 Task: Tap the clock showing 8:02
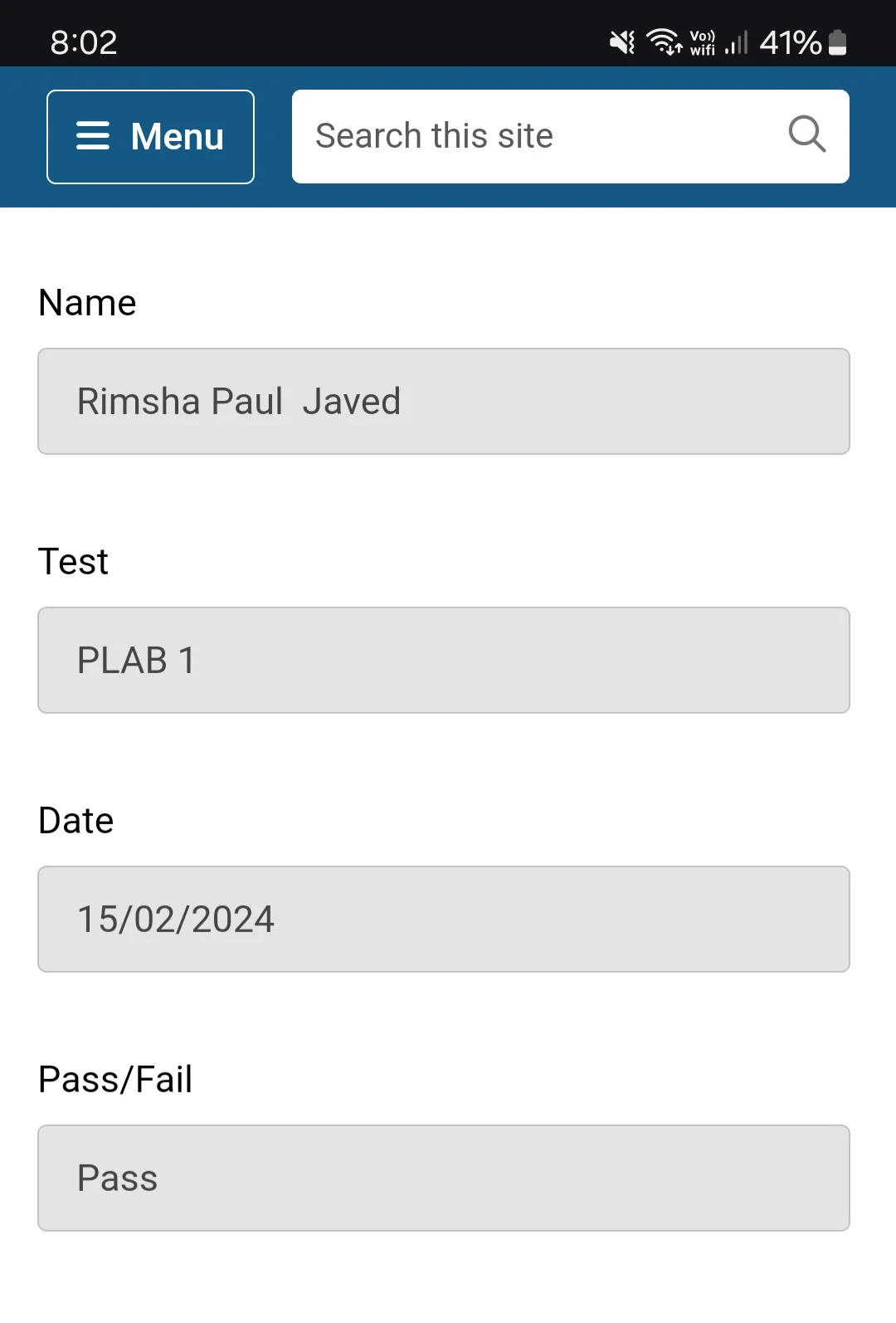pos(83,41)
